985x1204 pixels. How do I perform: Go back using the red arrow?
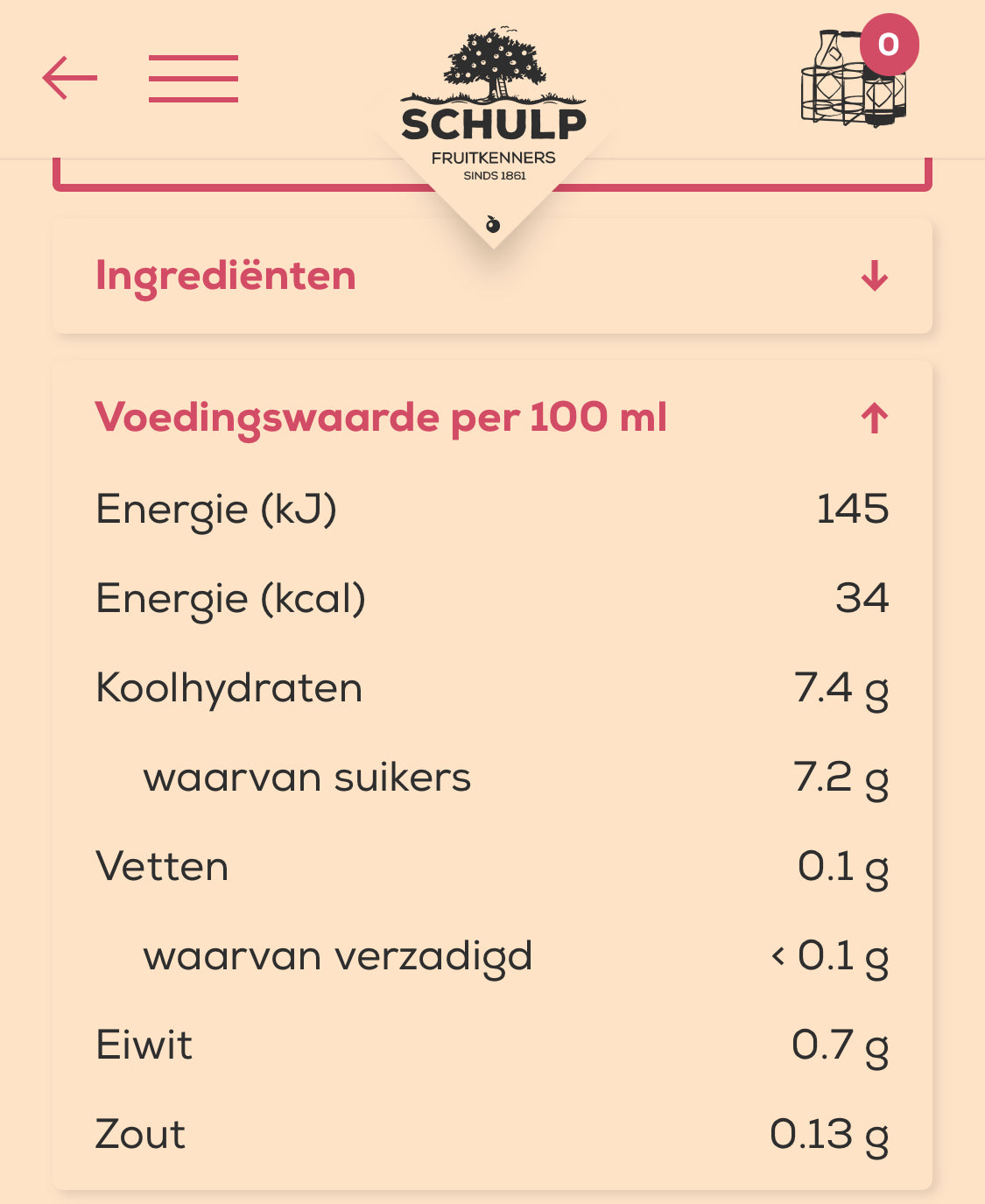click(x=70, y=78)
